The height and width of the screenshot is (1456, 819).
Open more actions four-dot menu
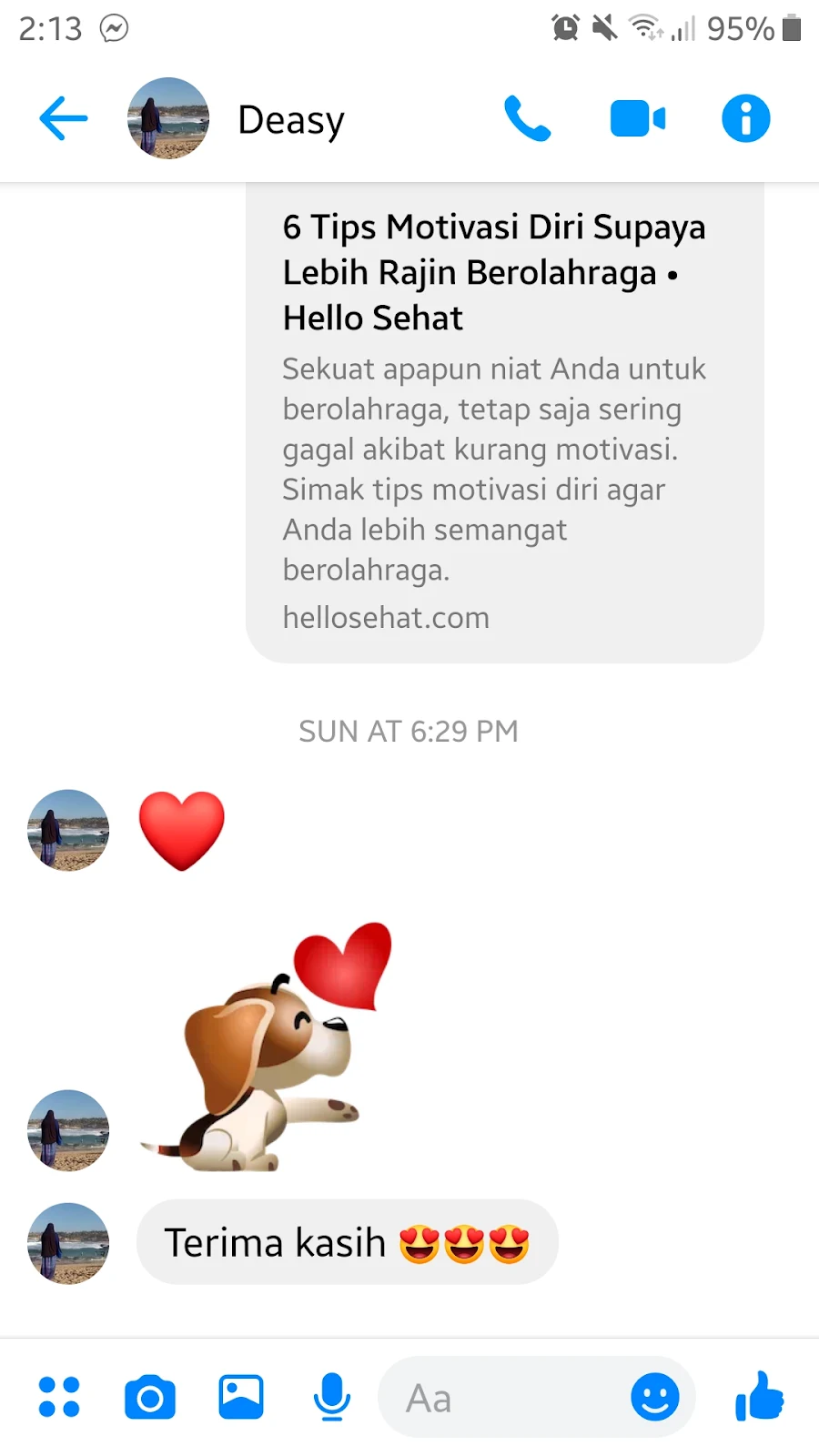[59, 1397]
